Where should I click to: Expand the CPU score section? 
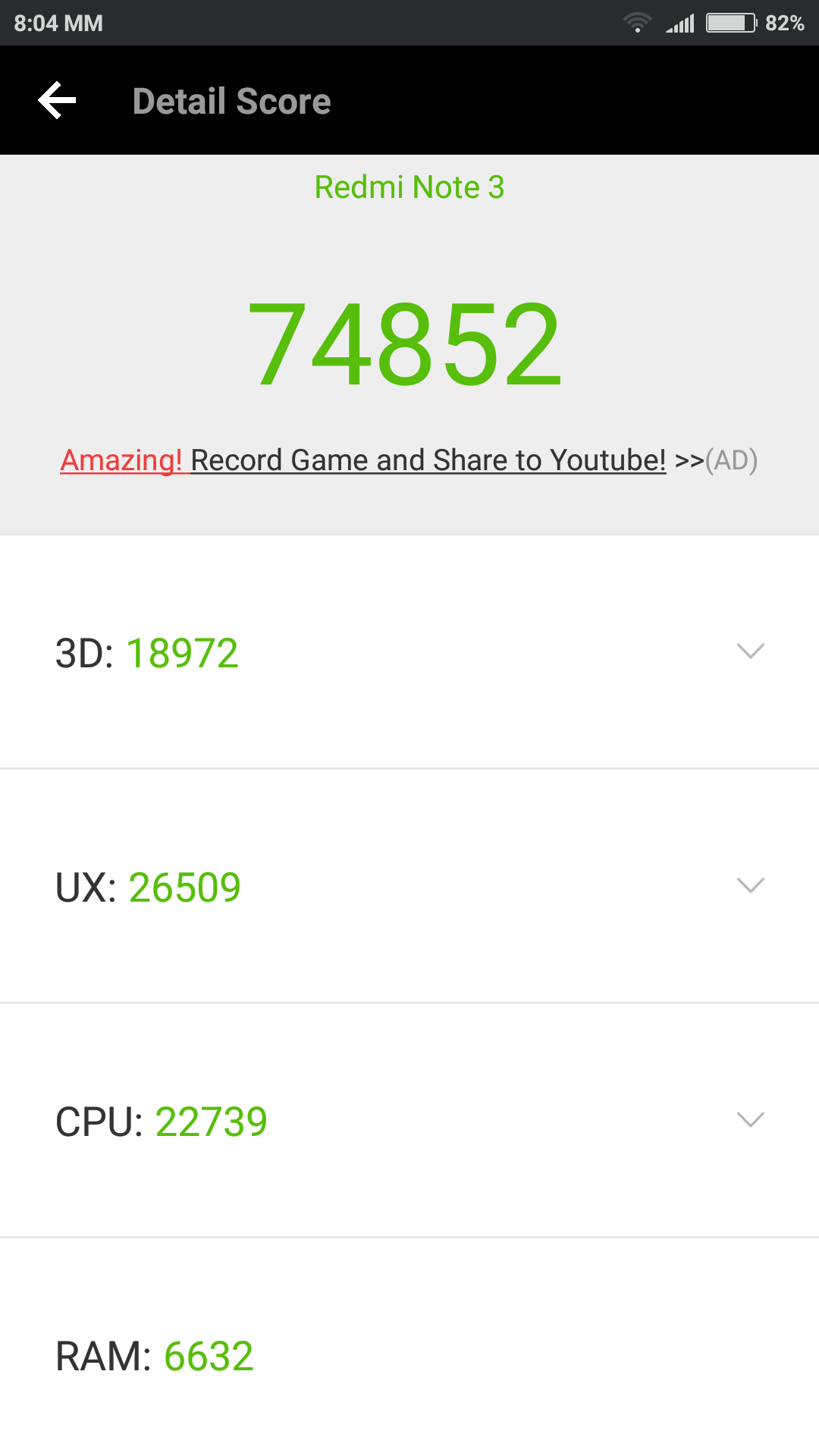tap(750, 1120)
